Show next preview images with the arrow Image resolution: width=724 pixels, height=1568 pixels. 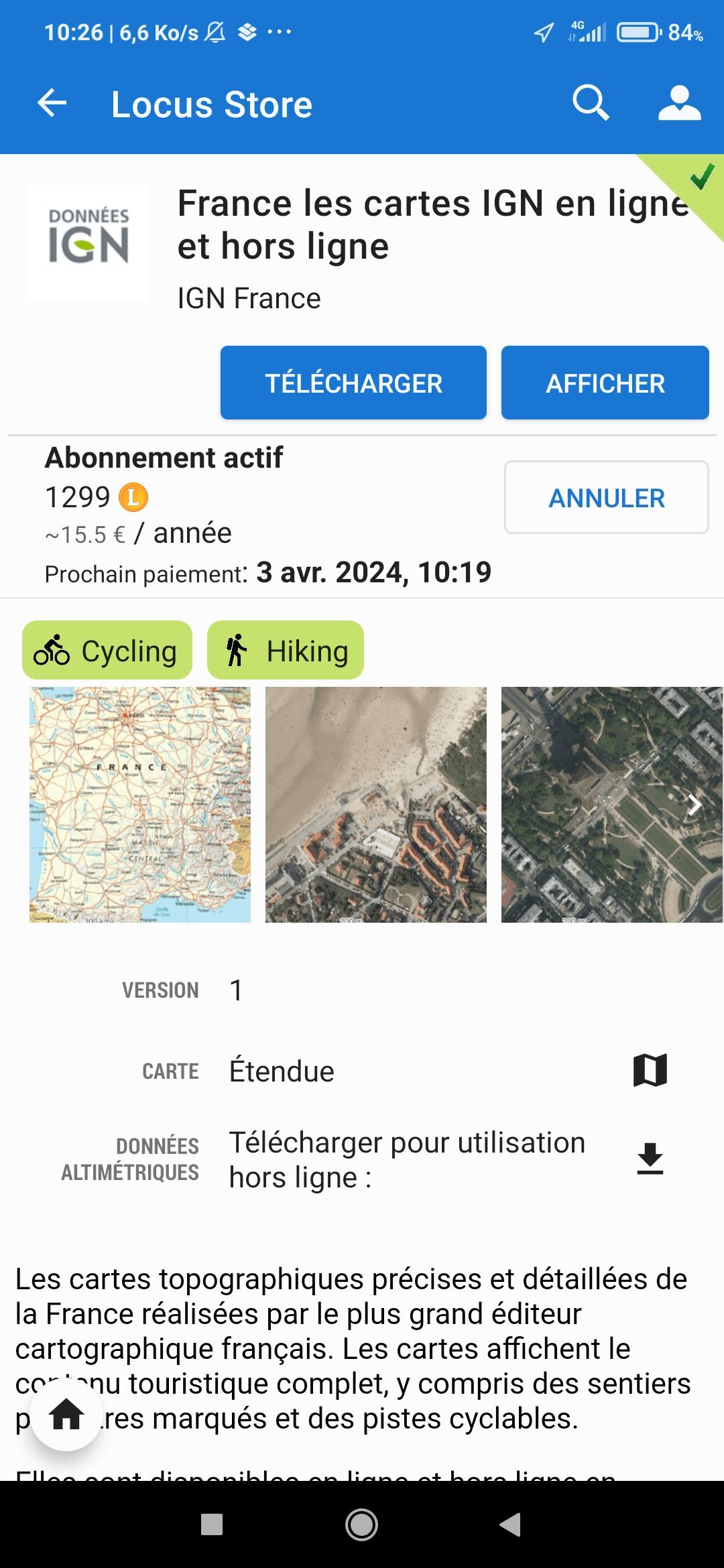(x=695, y=805)
